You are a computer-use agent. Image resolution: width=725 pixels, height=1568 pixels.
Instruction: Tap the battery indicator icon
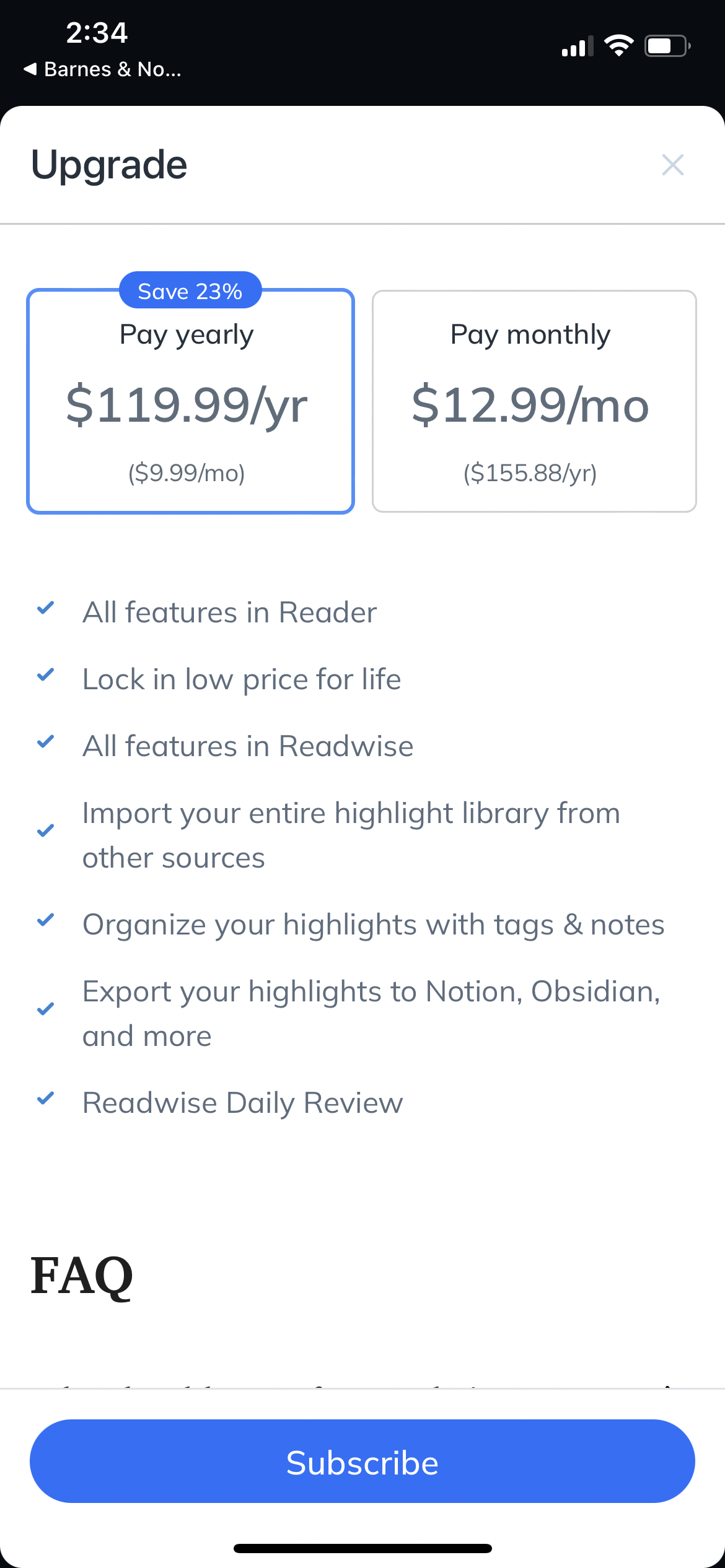coord(667,44)
